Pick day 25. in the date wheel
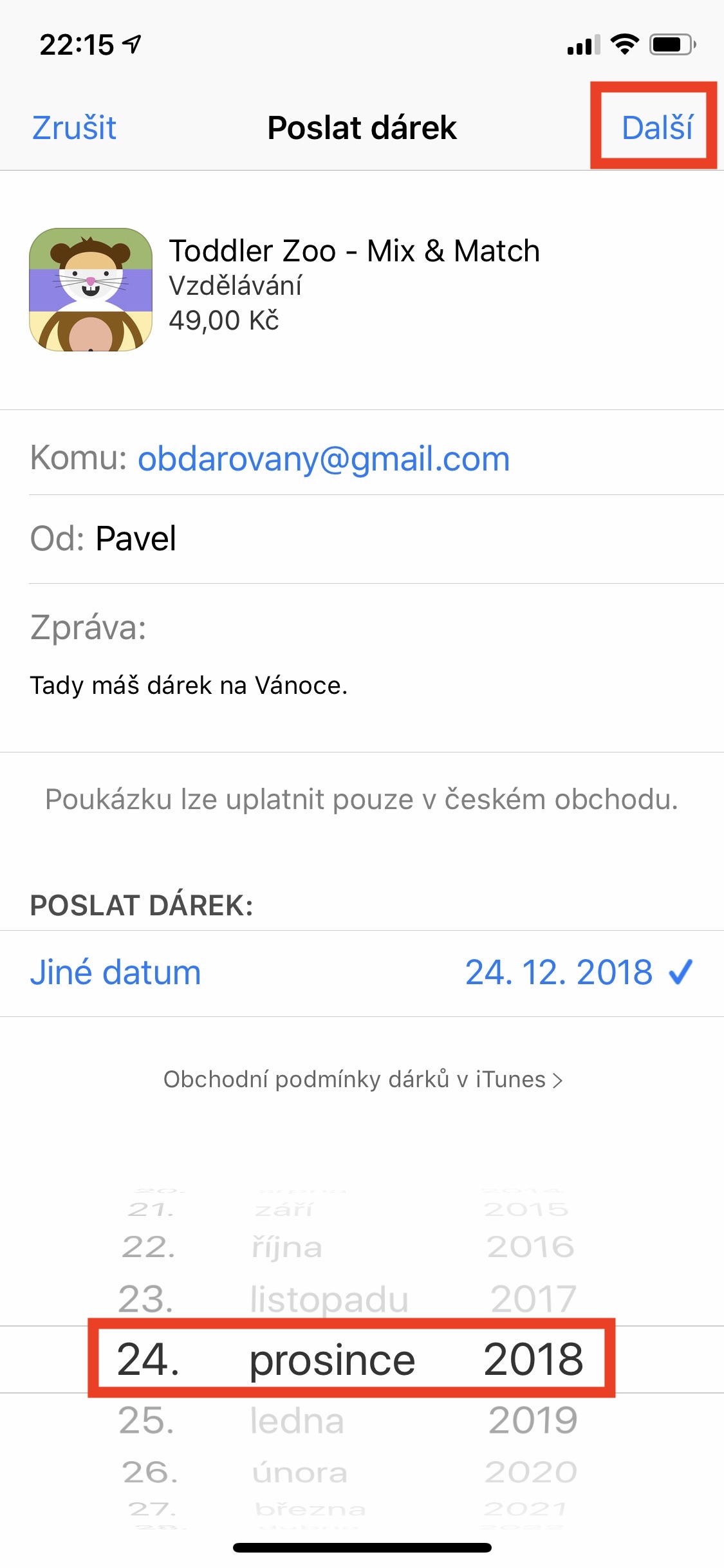Image resolution: width=724 pixels, height=1568 pixels. click(146, 1420)
